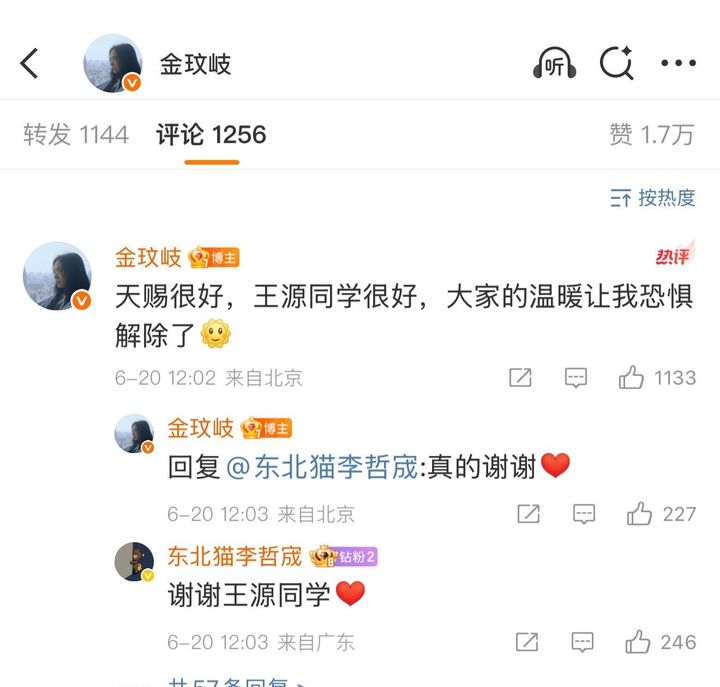
Task: Open the three-dot overflow menu
Action: 678,64
